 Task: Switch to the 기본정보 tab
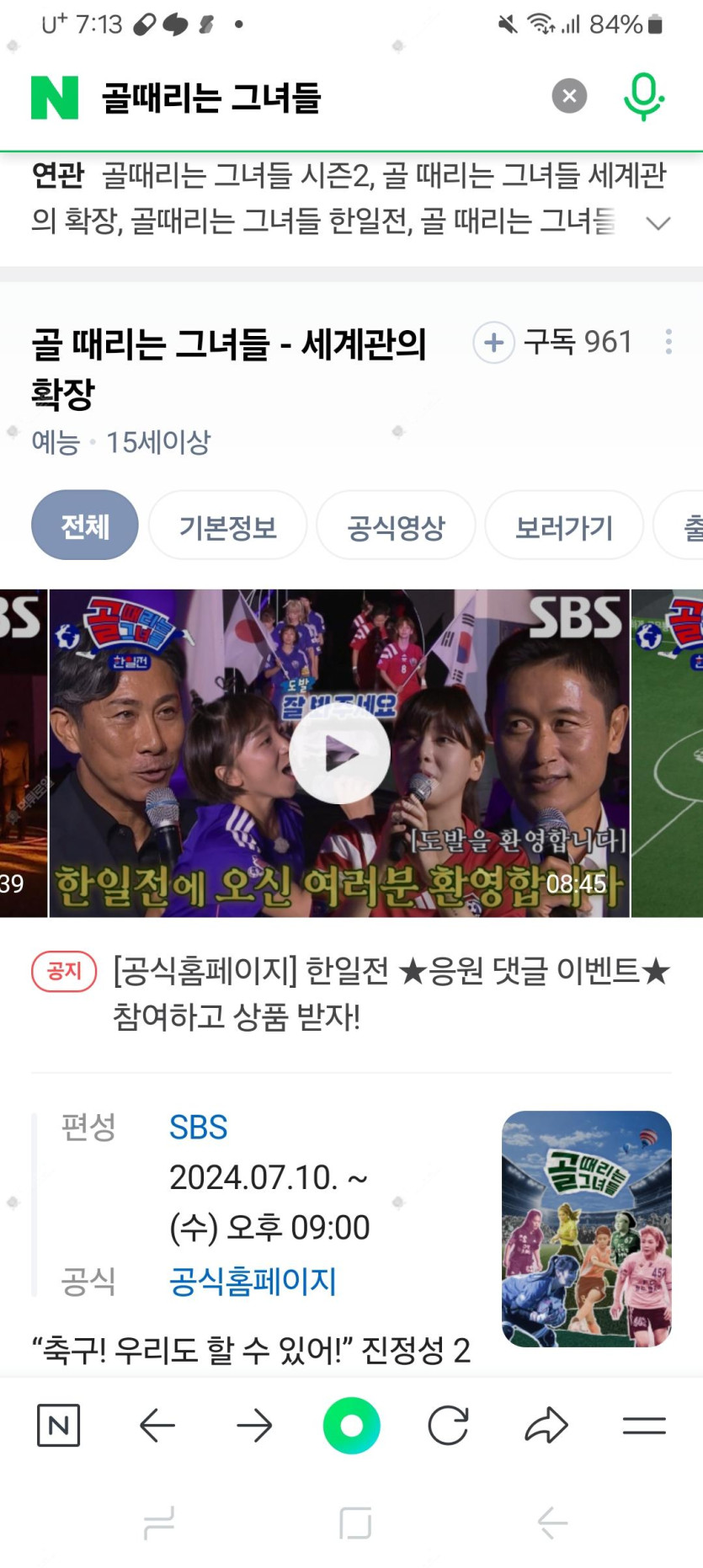pos(227,527)
